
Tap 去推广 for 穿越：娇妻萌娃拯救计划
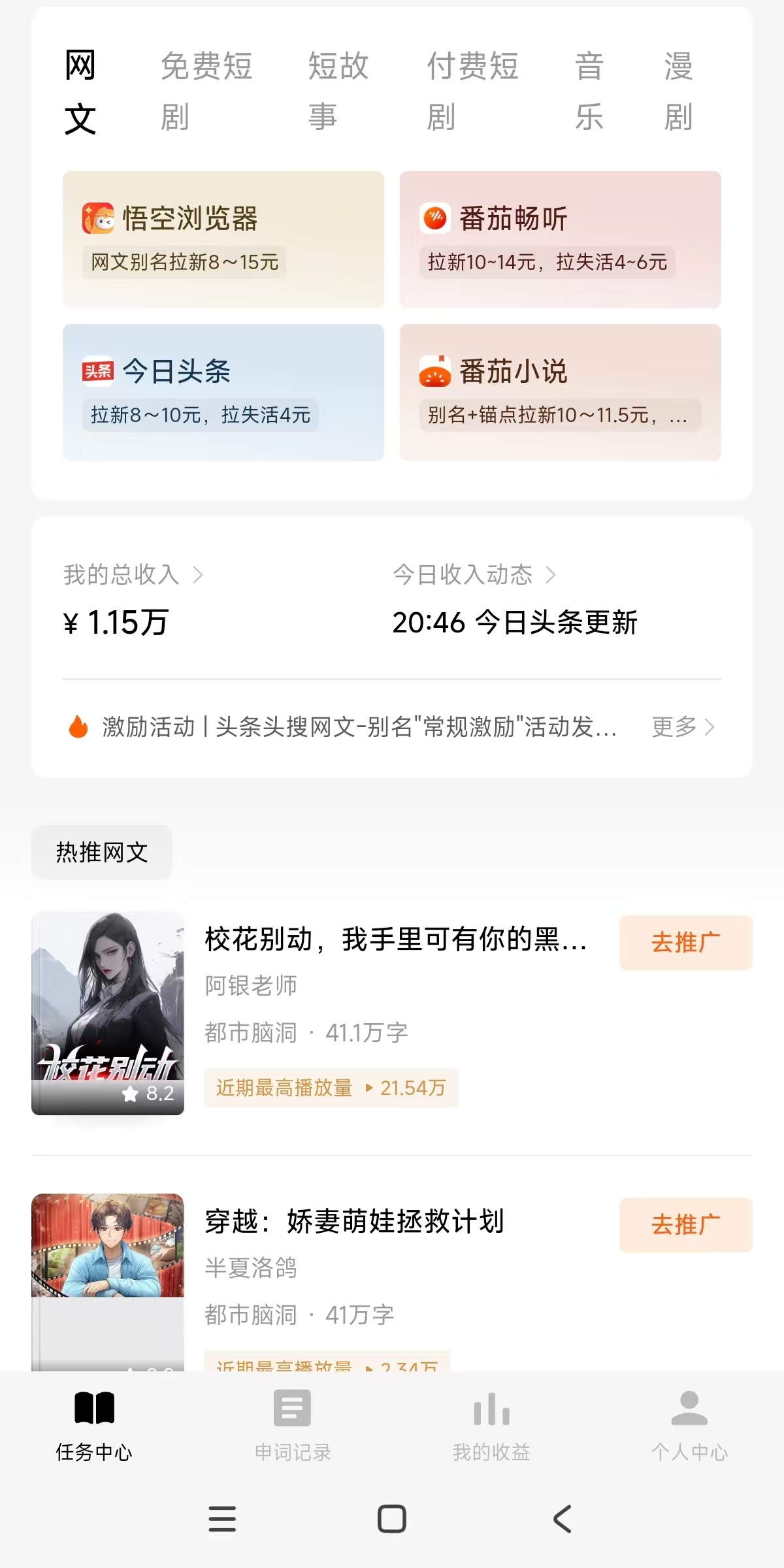686,1225
